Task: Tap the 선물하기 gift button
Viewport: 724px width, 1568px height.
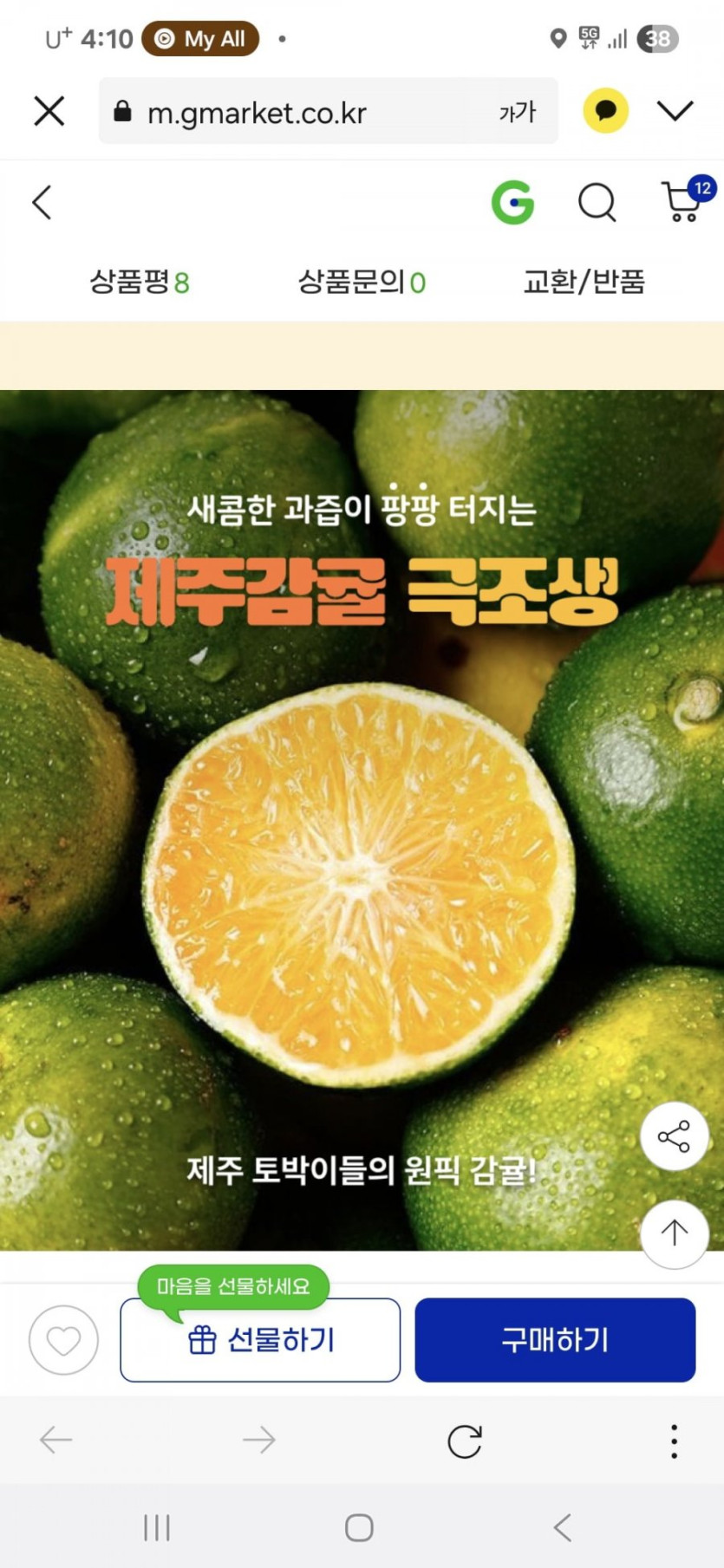Action: tap(260, 1340)
